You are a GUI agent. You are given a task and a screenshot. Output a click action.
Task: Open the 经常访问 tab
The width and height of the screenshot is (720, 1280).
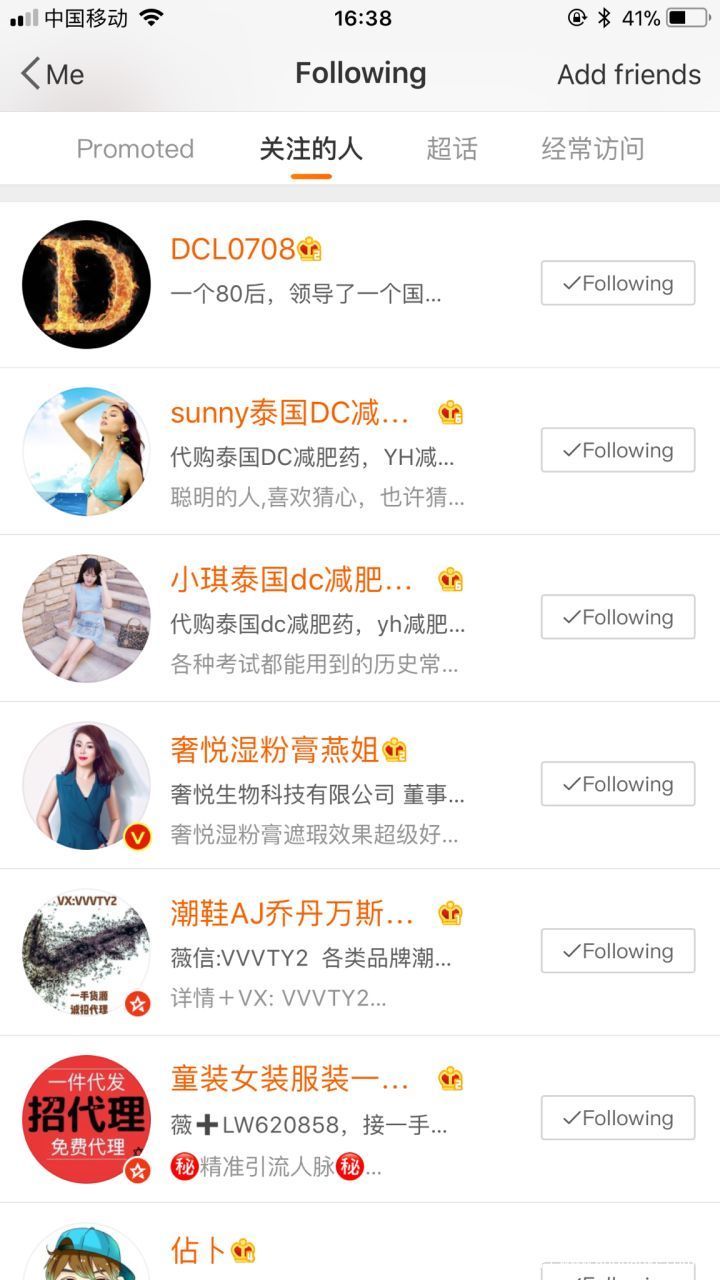[593, 149]
